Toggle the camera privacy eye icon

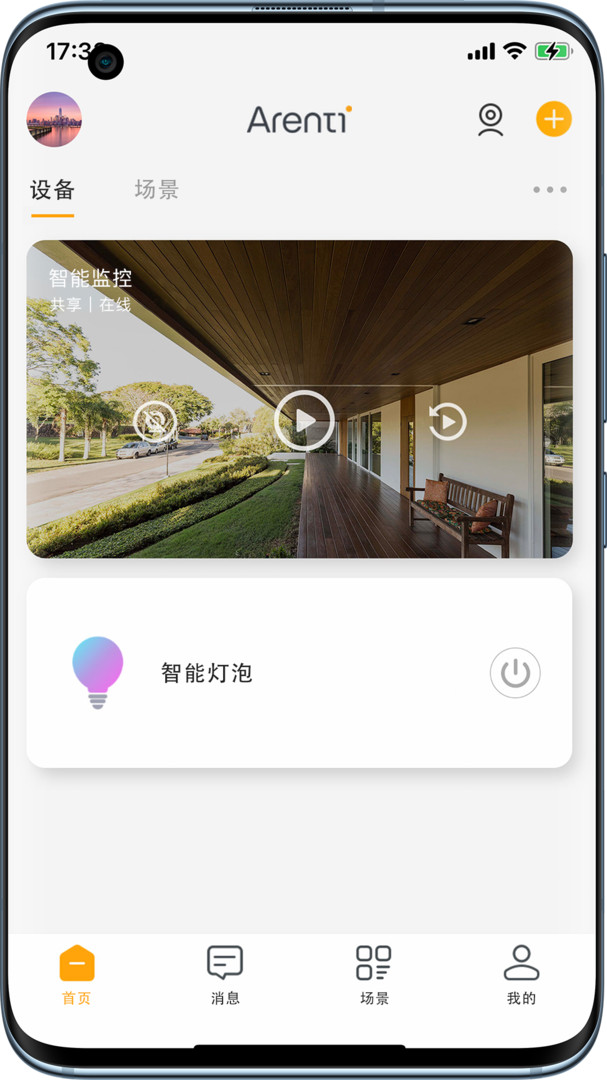pyautogui.click(x=155, y=421)
